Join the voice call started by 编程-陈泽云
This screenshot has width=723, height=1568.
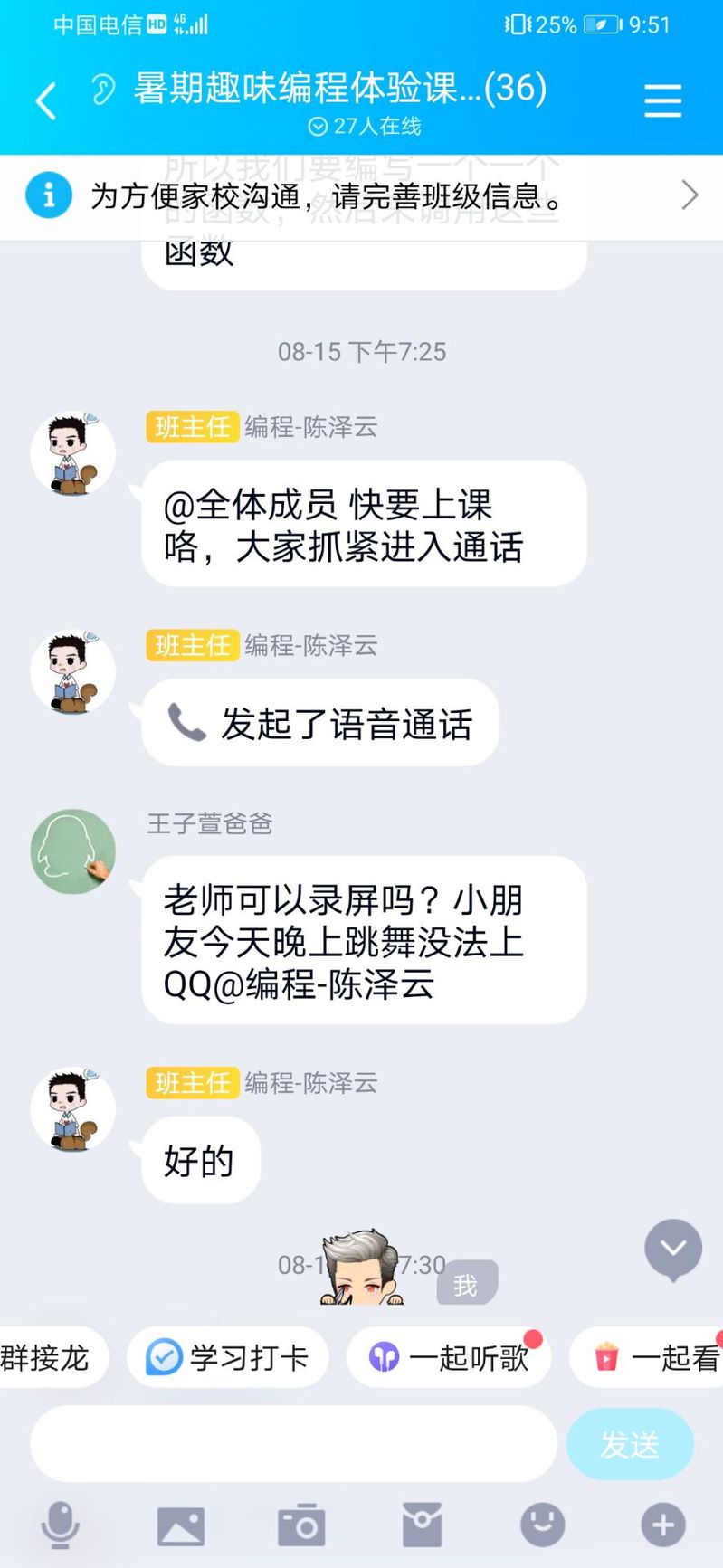coord(320,724)
